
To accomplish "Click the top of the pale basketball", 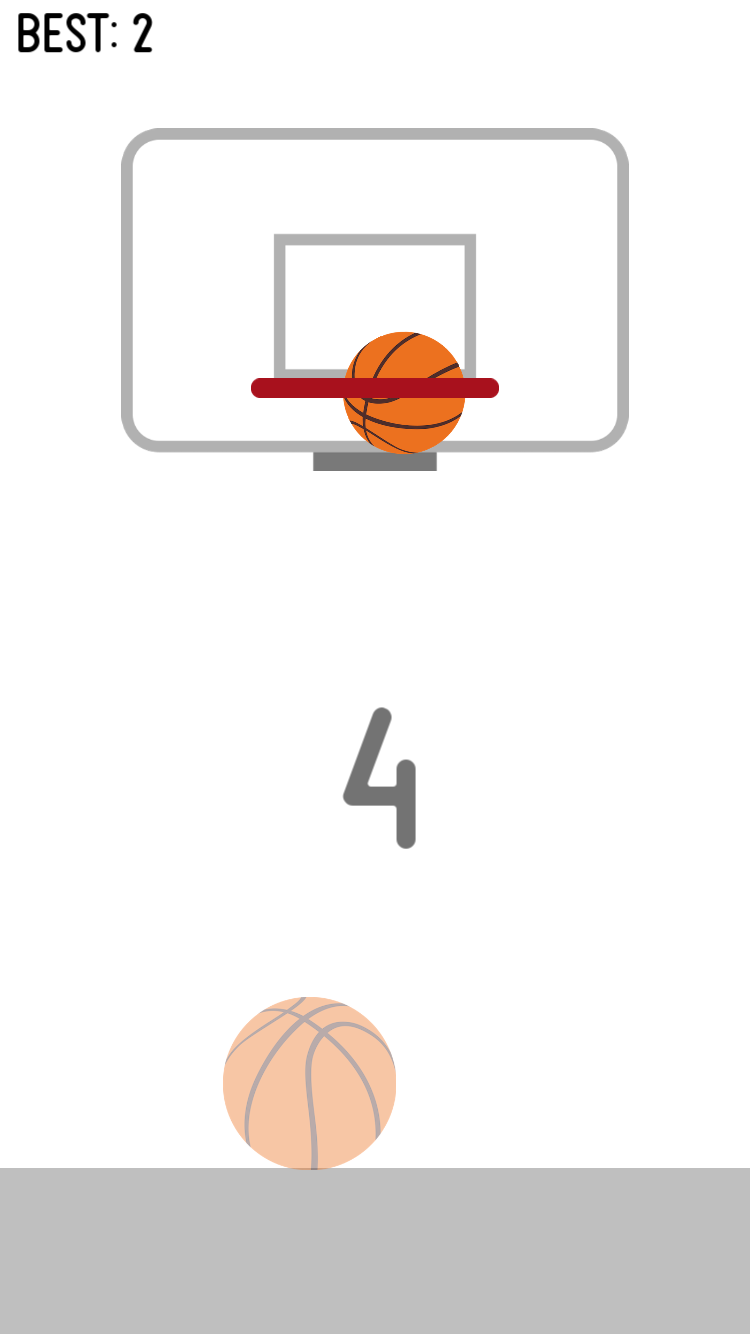I will [308, 1000].
